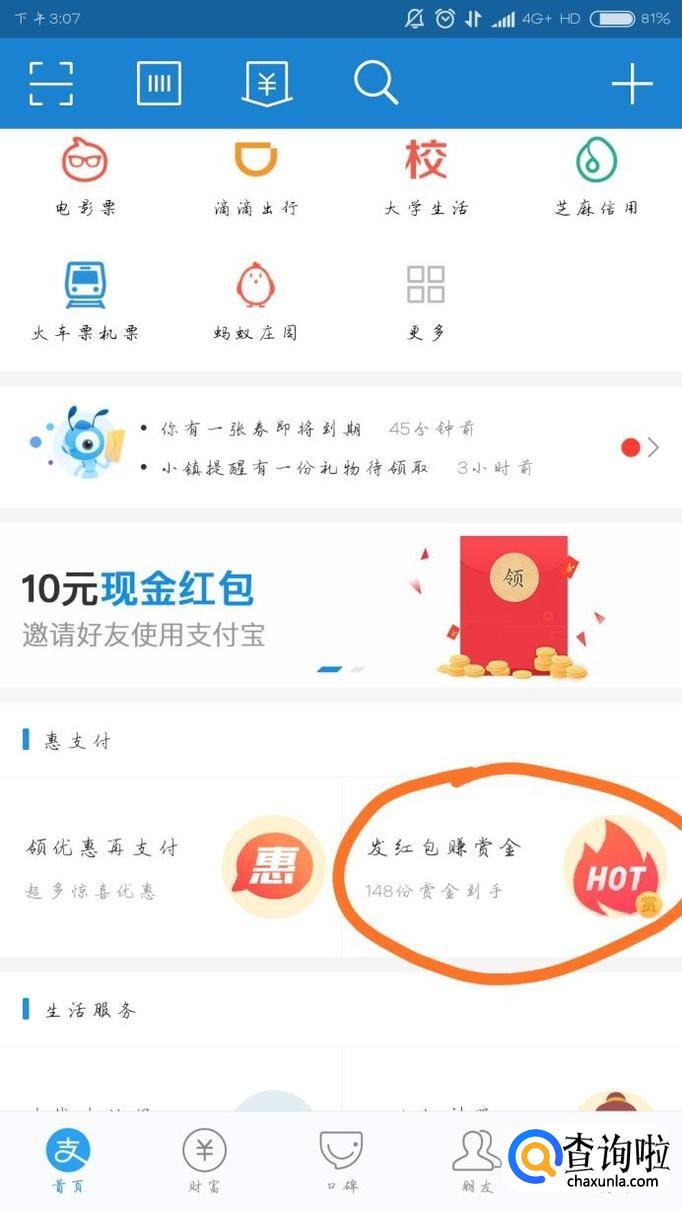This screenshot has height=1212, width=682.
Task: Switch to 财富 tab
Action: coord(204,1161)
